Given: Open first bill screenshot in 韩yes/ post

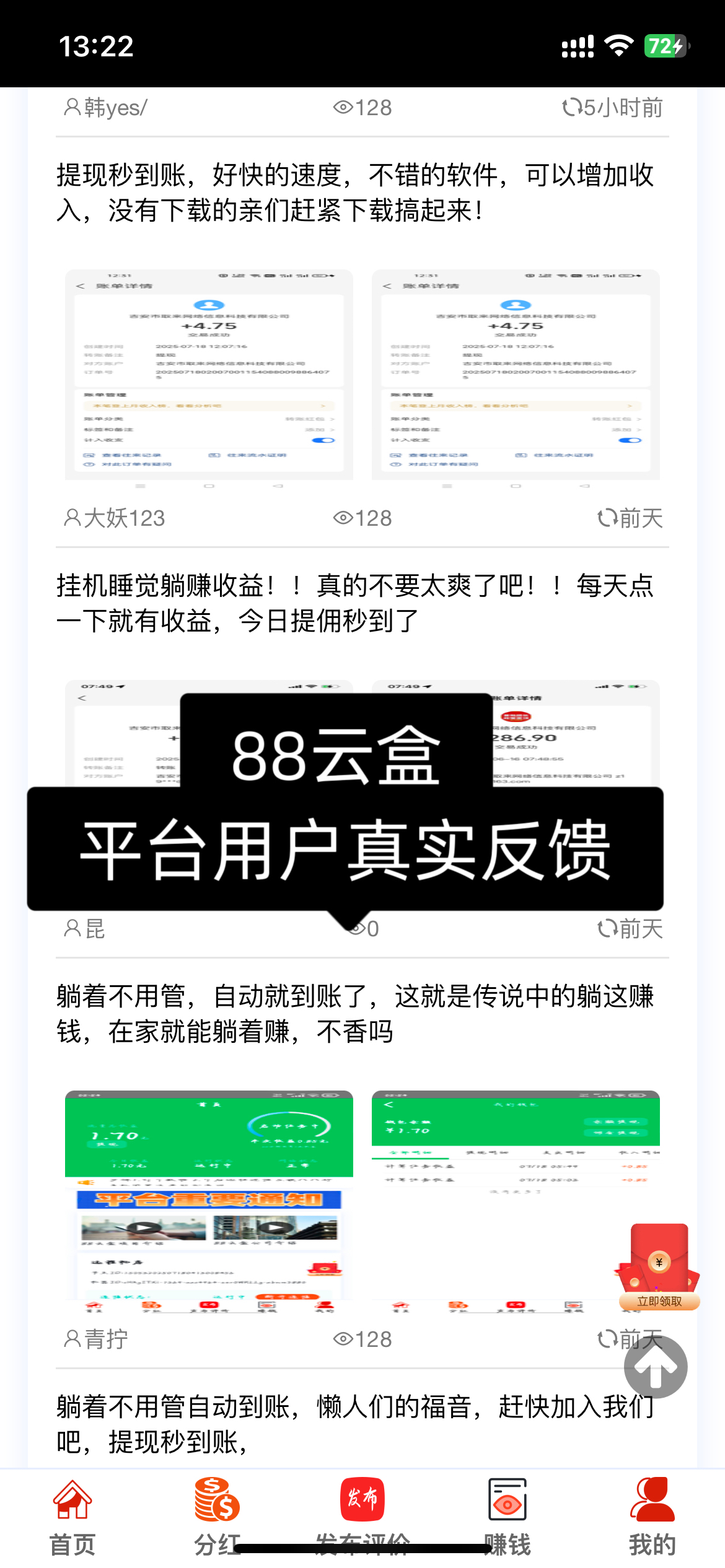Looking at the screenshot, I should (x=209, y=375).
